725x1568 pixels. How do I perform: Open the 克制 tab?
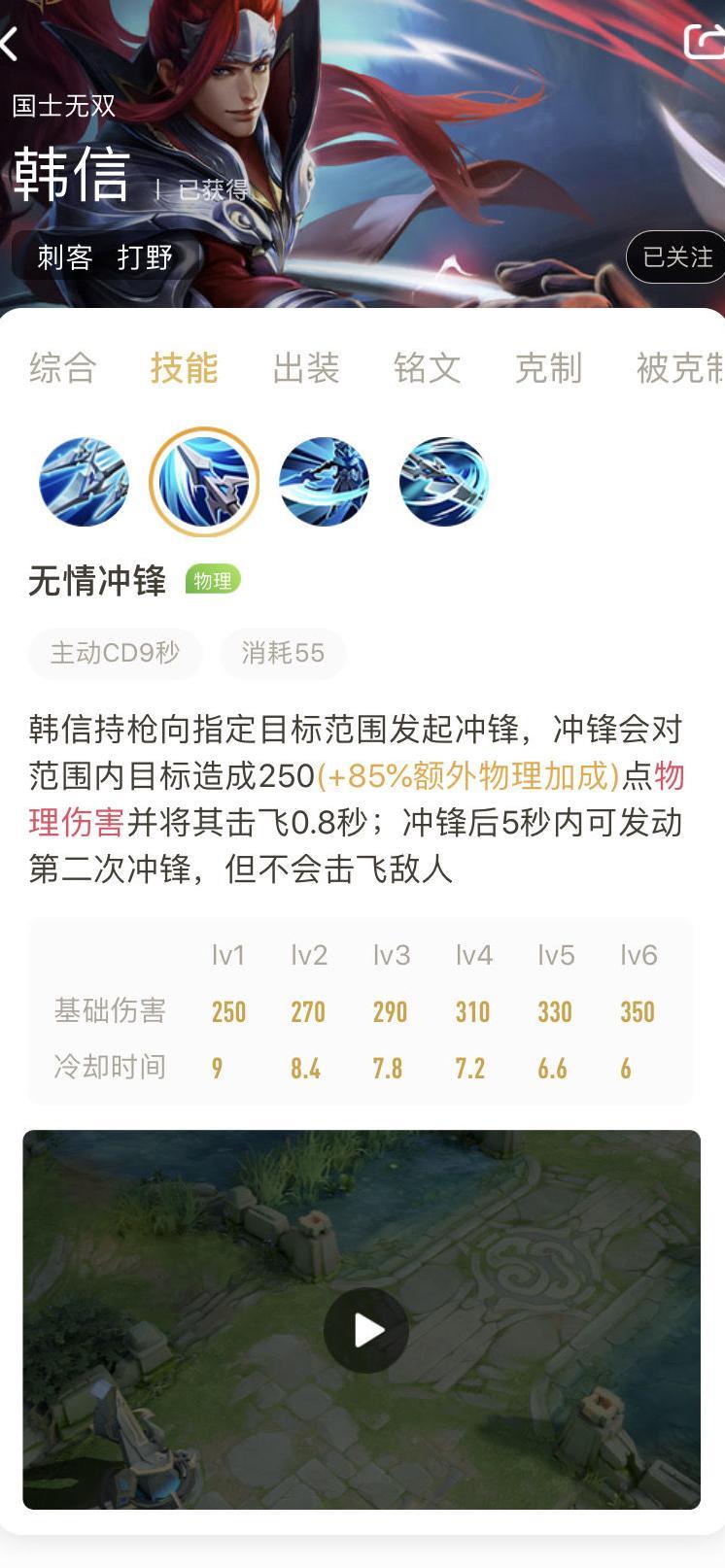coord(548,368)
